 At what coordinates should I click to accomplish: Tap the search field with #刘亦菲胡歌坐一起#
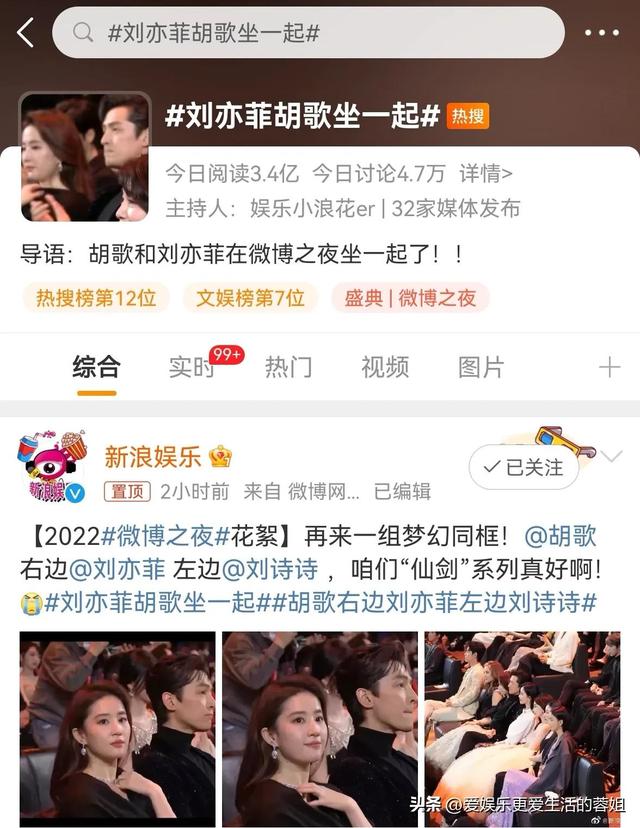[308, 33]
